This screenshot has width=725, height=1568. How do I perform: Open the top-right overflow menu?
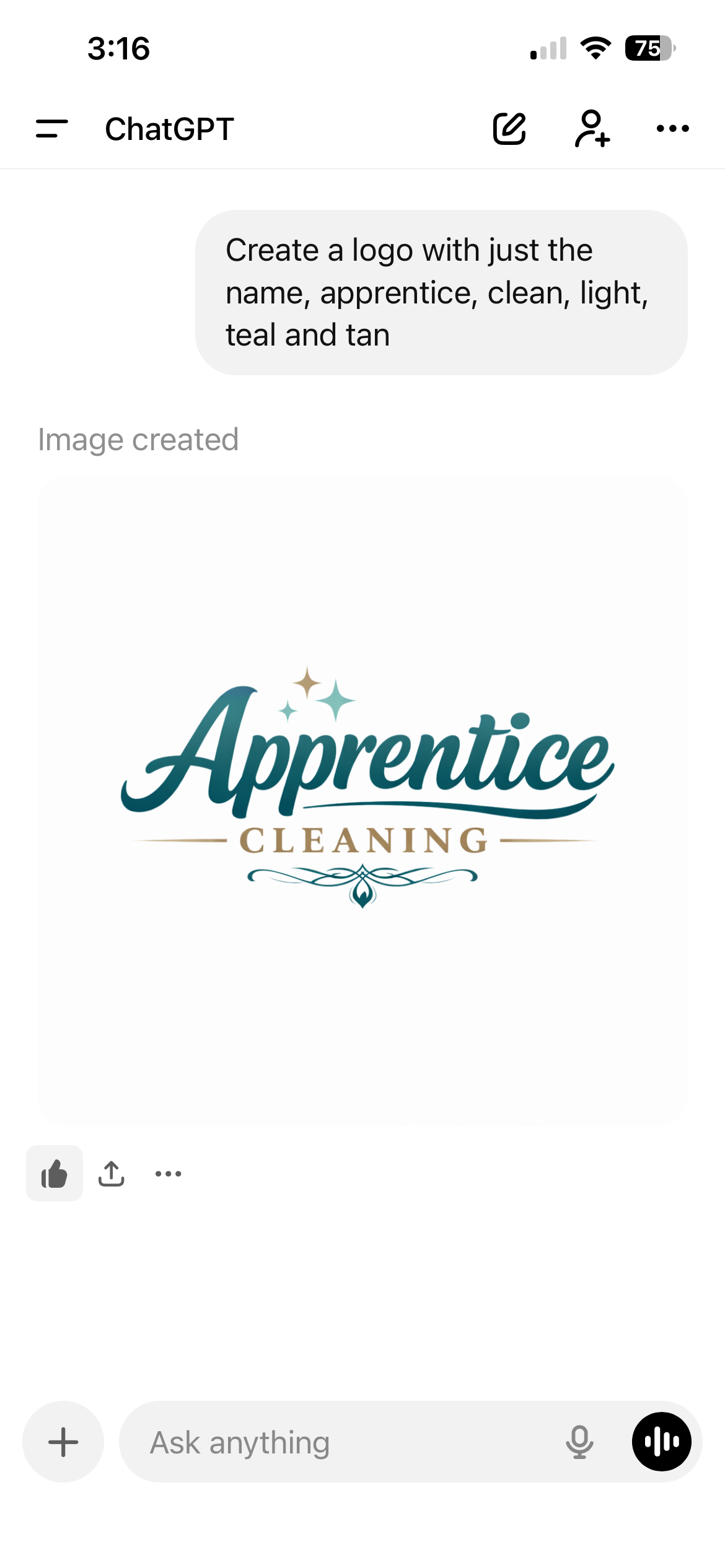[672, 129]
